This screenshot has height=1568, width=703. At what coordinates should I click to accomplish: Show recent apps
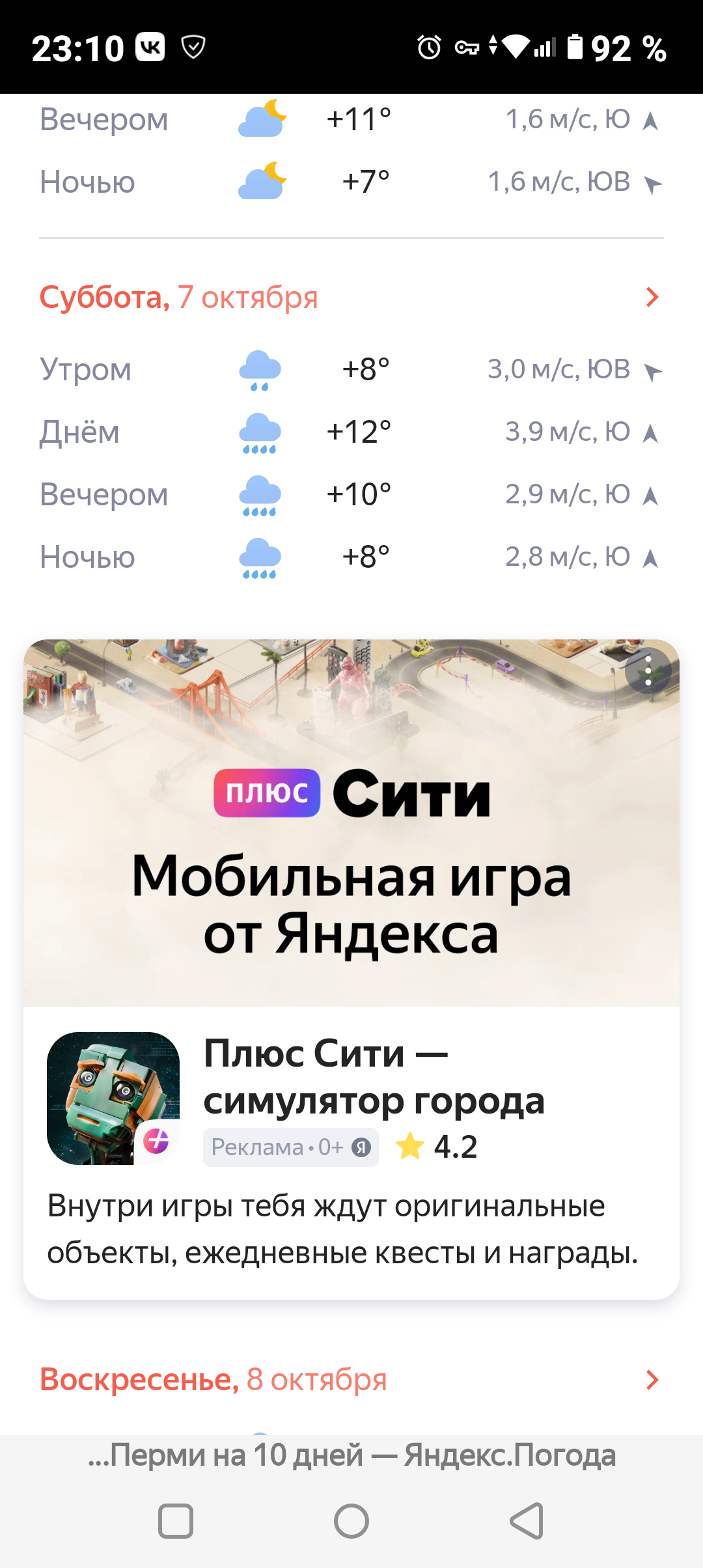coord(176,1521)
